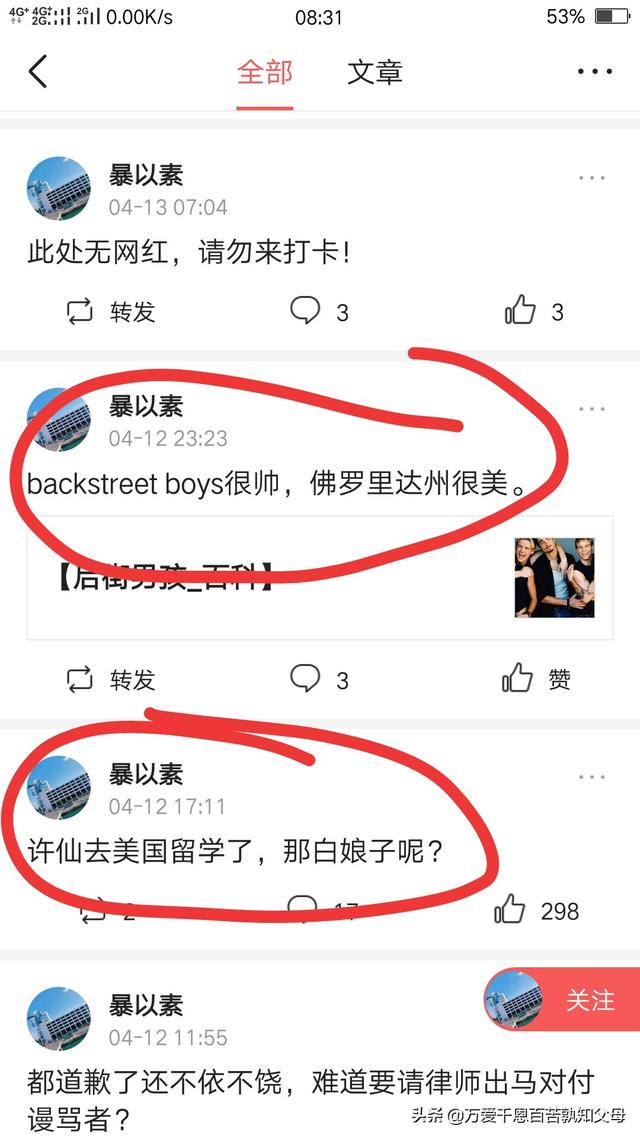640x1138 pixels.
Task: Open more options on the 许仙去美国留学了 post
Action: tap(591, 777)
